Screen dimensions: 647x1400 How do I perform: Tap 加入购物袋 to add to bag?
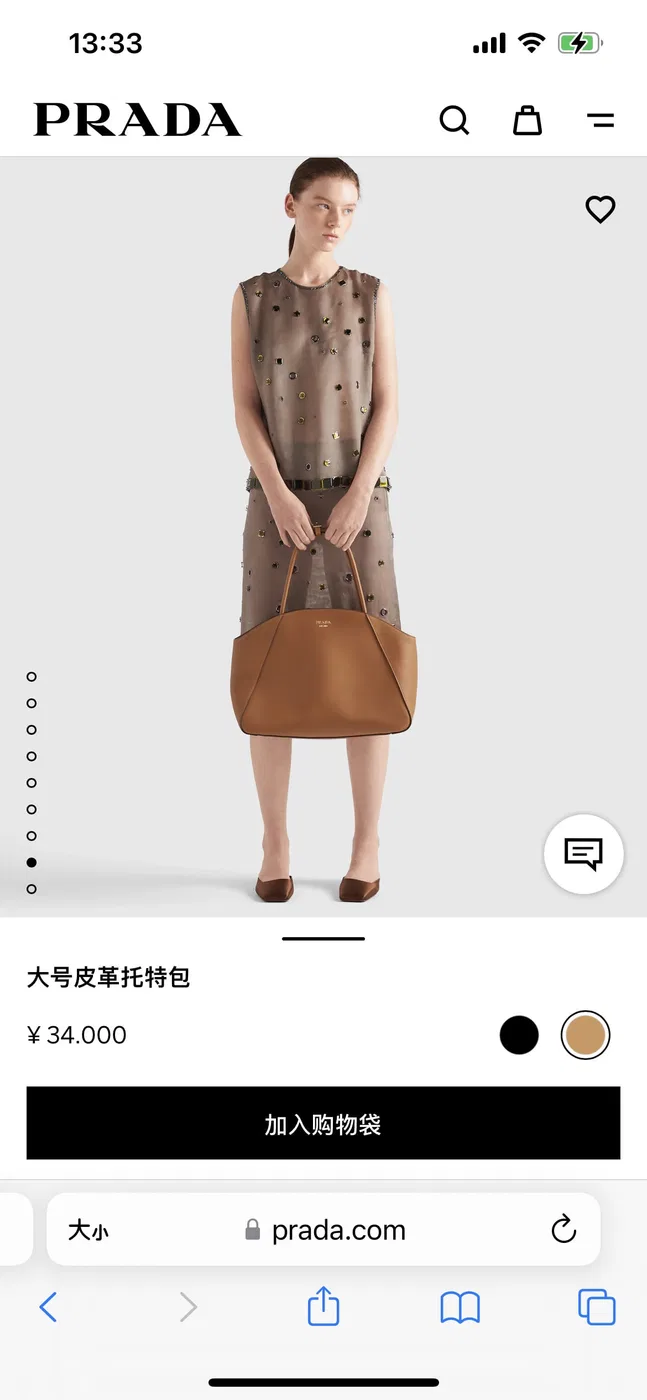click(323, 1124)
